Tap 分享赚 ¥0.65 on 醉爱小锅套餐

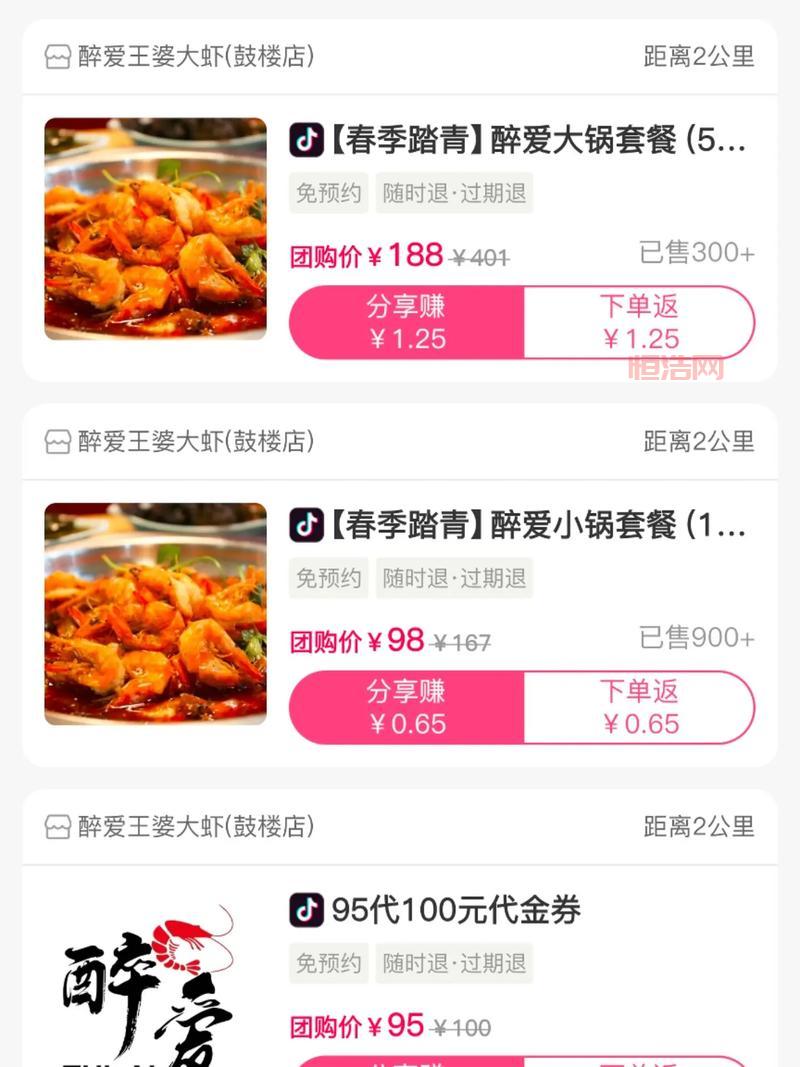coord(406,707)
